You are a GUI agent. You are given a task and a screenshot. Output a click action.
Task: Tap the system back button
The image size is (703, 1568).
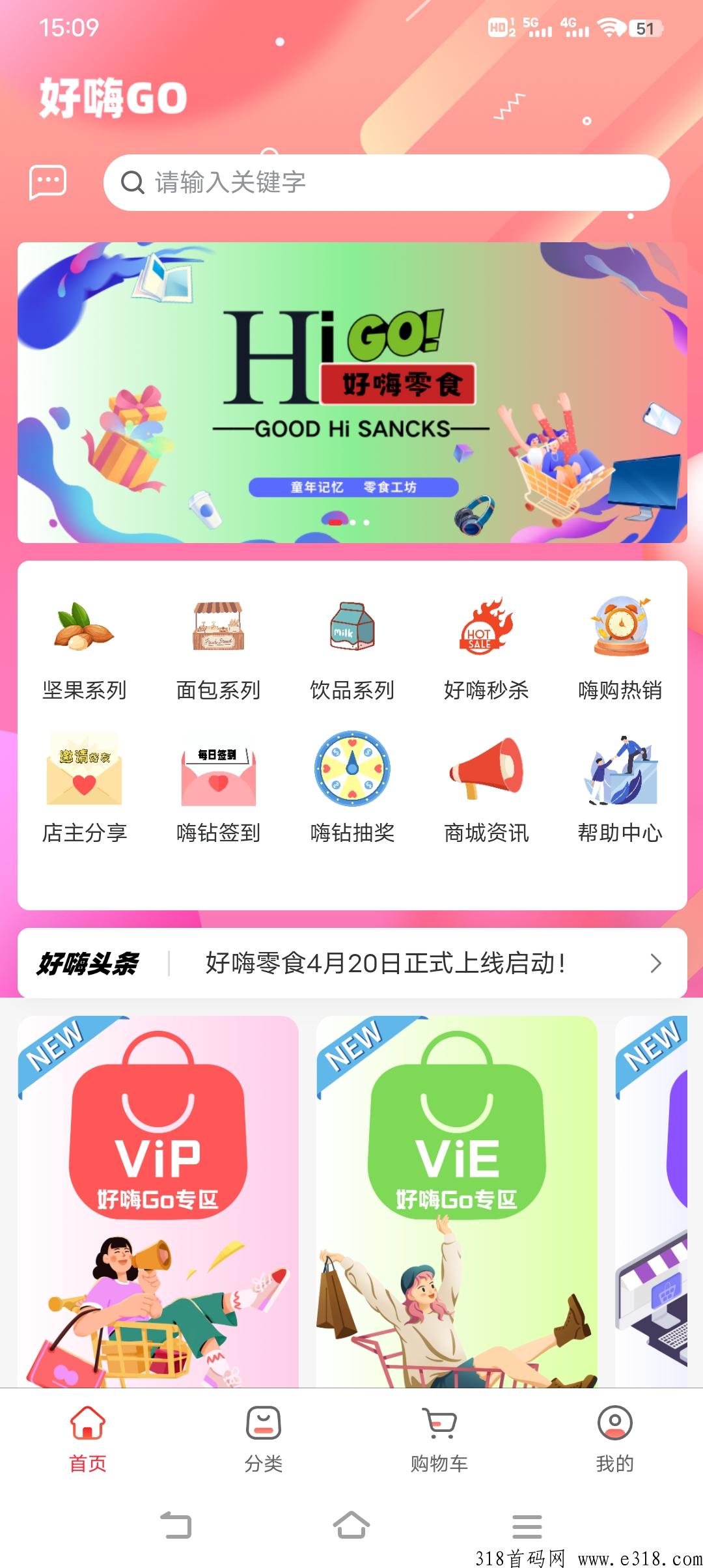click(176, 1525)
